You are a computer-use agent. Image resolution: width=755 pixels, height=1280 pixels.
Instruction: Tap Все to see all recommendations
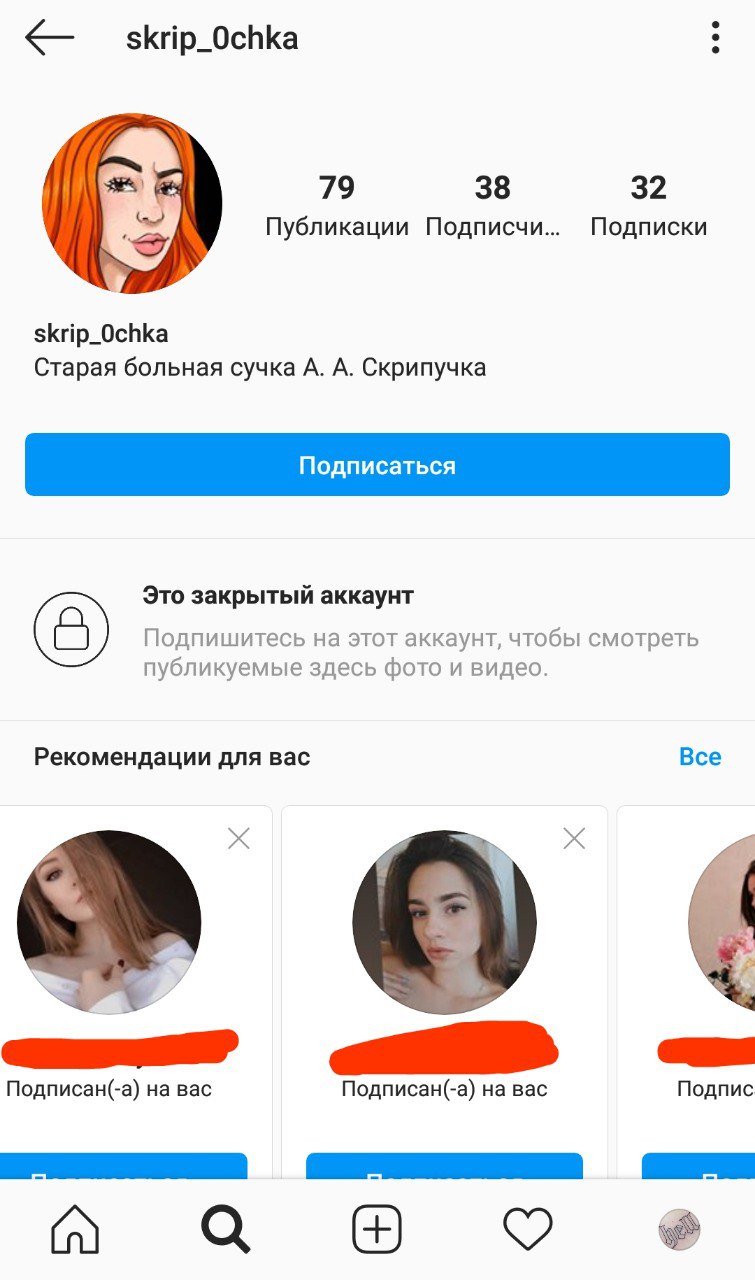click(700, 757)
